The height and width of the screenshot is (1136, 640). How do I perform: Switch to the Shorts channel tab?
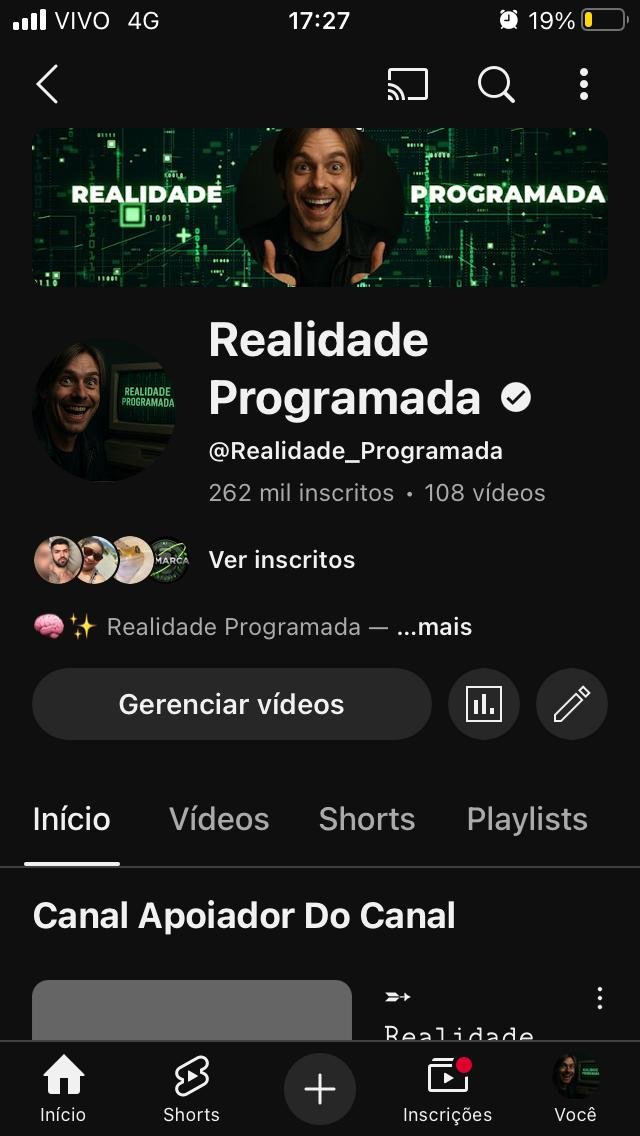point(366,819)
